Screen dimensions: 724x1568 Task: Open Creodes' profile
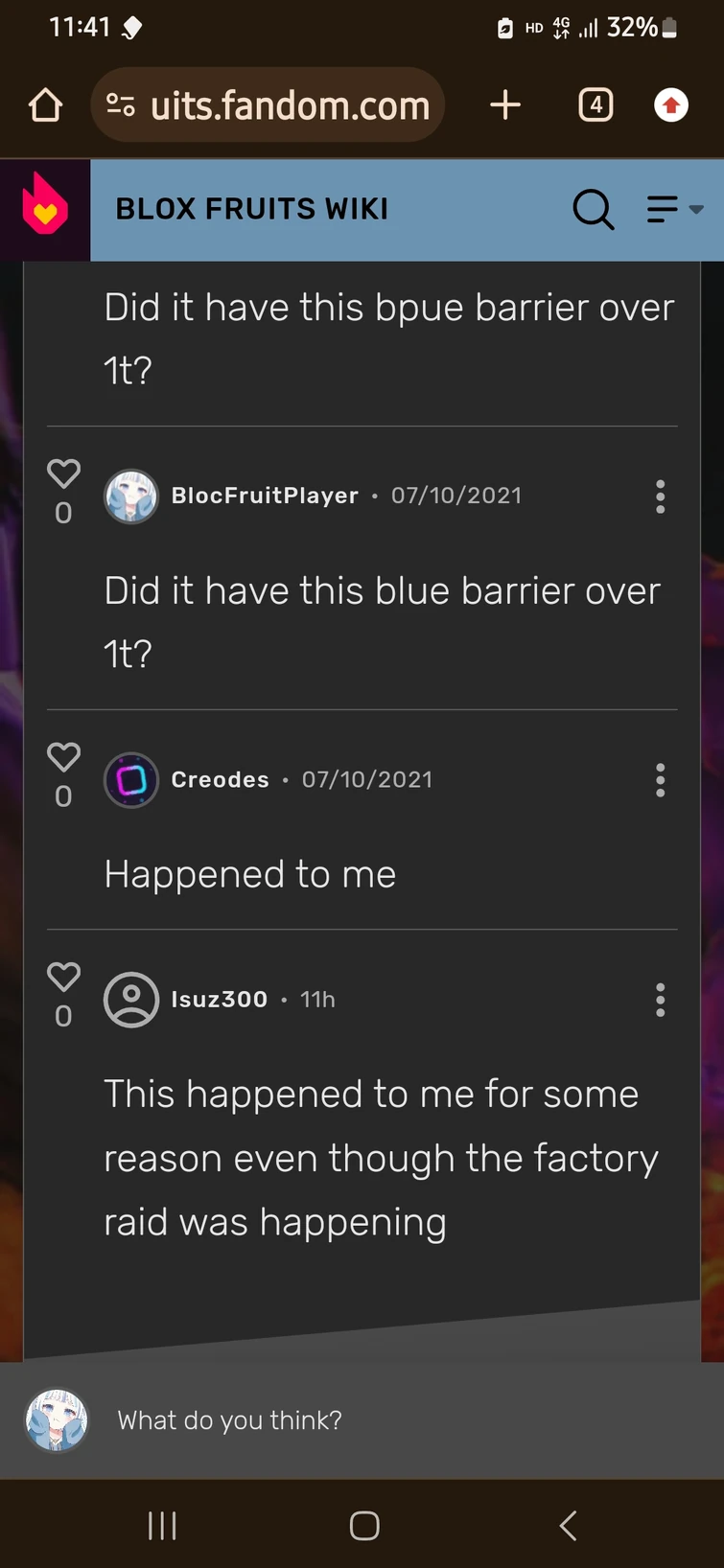point(220,779)
